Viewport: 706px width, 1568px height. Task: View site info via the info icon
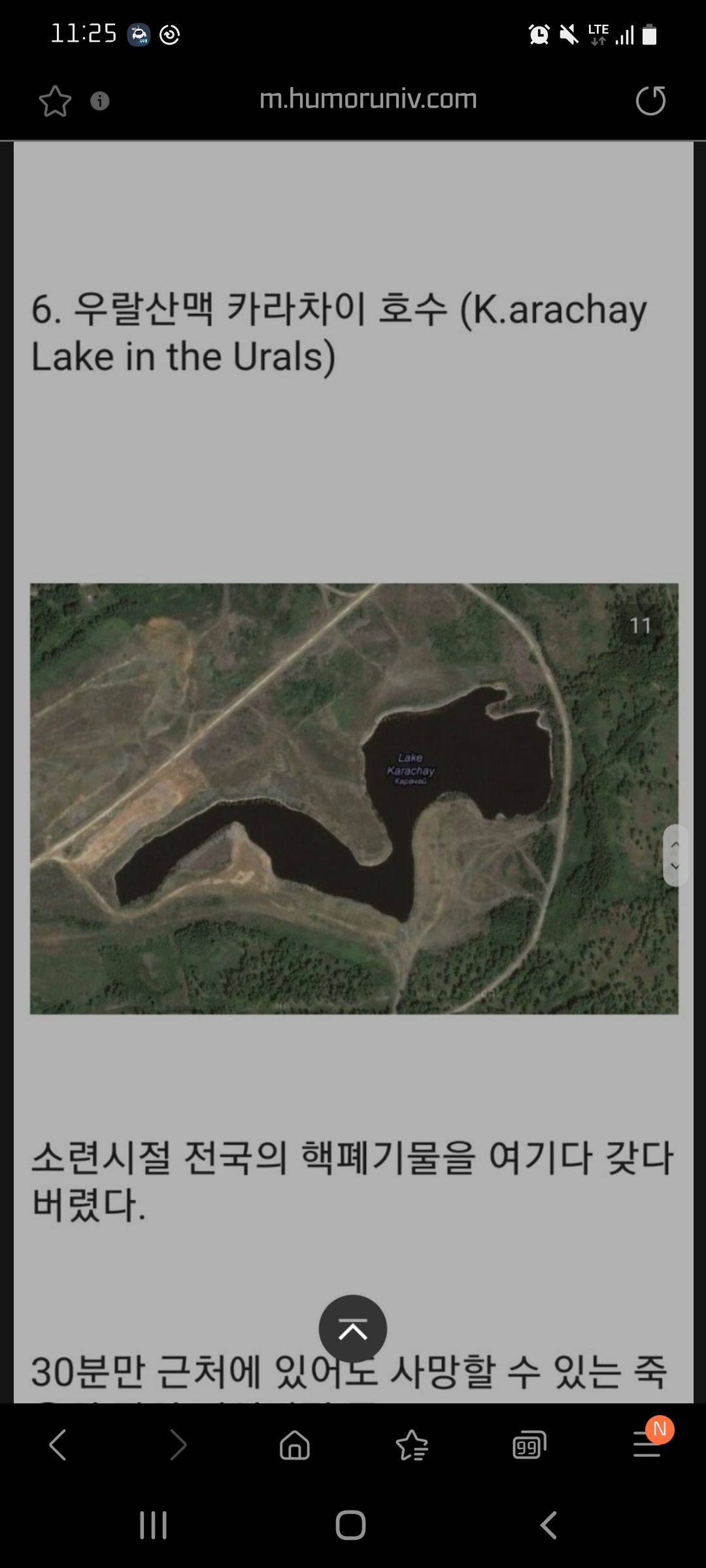pyautogui.click(x=99, y=101)
